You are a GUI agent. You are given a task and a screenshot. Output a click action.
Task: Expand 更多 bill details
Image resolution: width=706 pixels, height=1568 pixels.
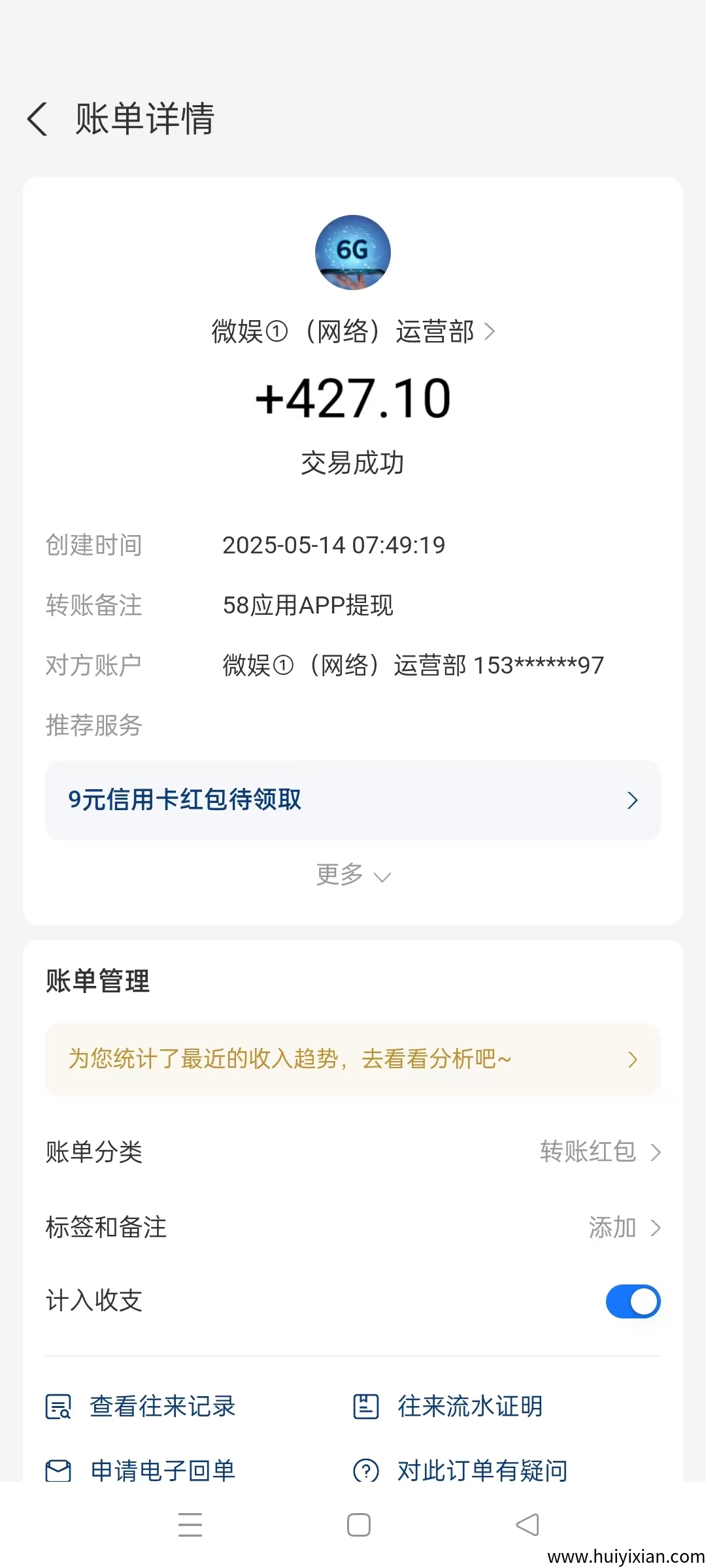[x=353, y=875]
